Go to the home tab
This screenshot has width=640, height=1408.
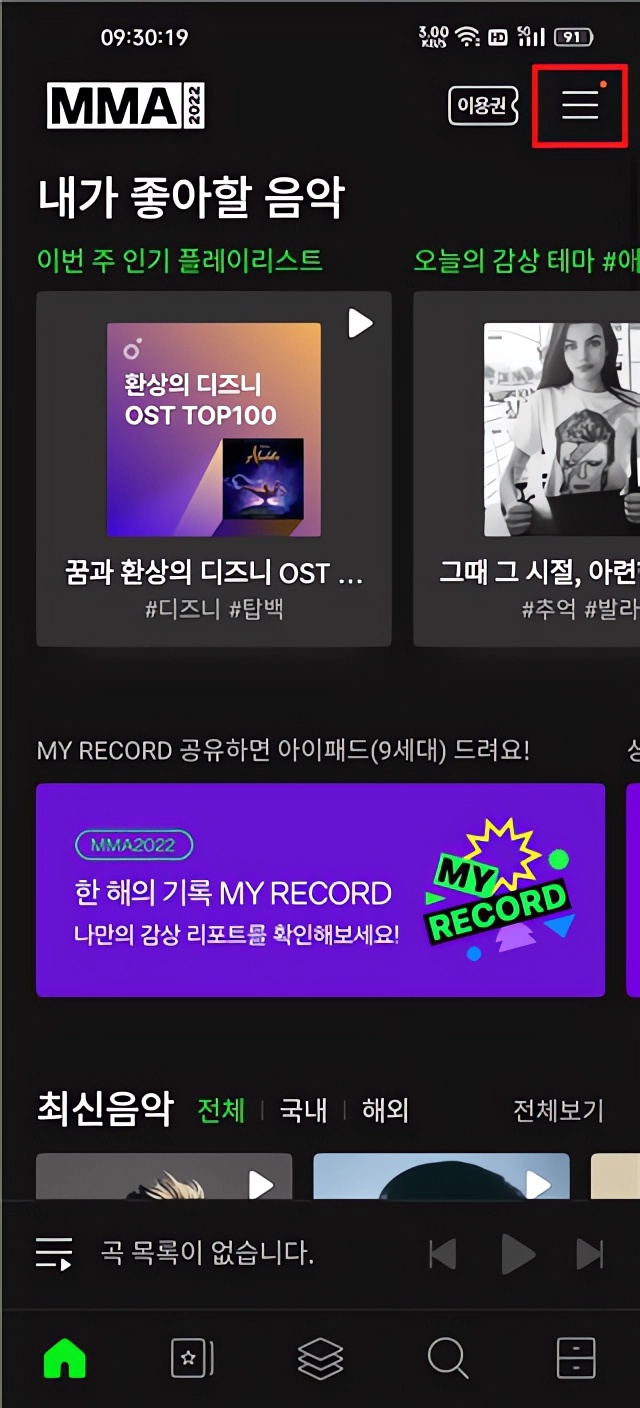point(65,1359)
